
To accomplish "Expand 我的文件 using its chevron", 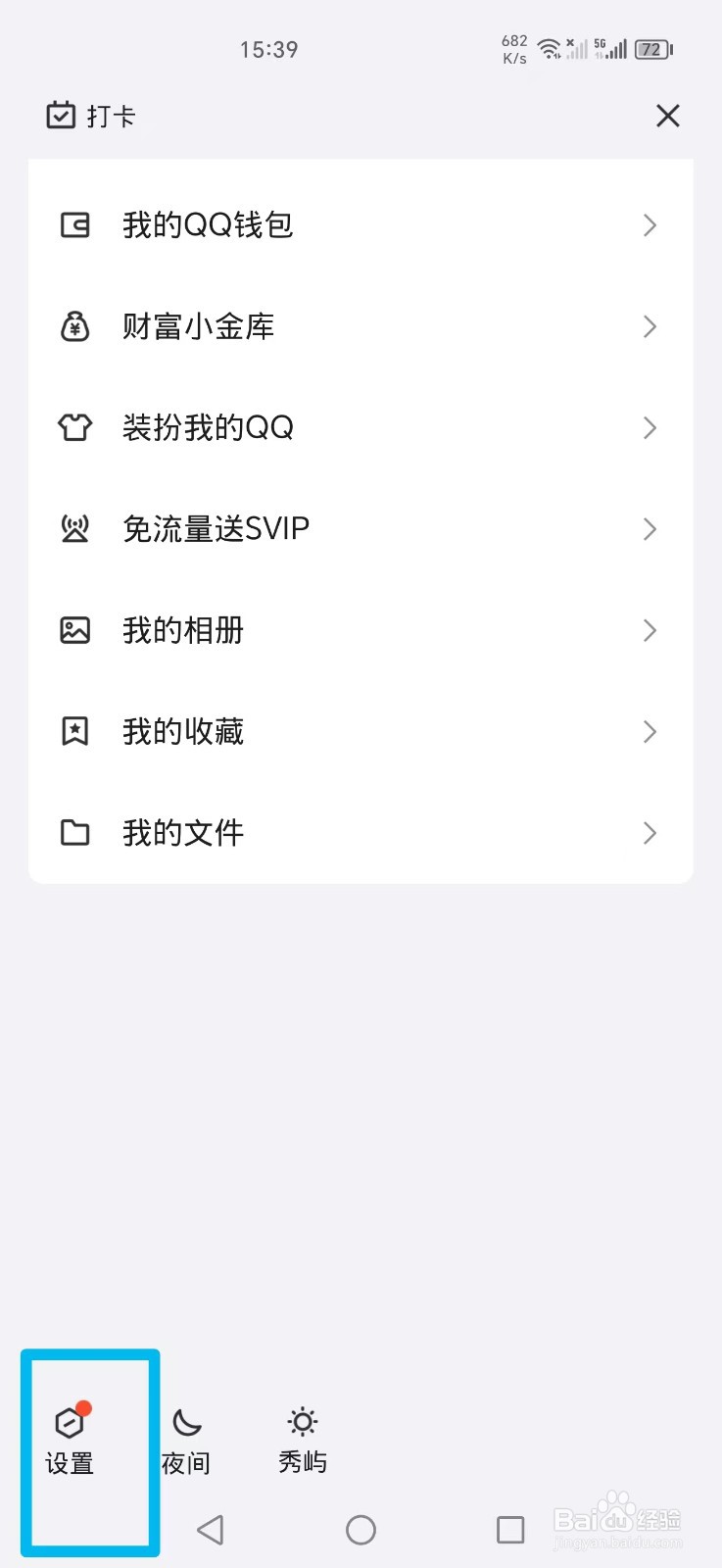I will (x=649, y=832).
